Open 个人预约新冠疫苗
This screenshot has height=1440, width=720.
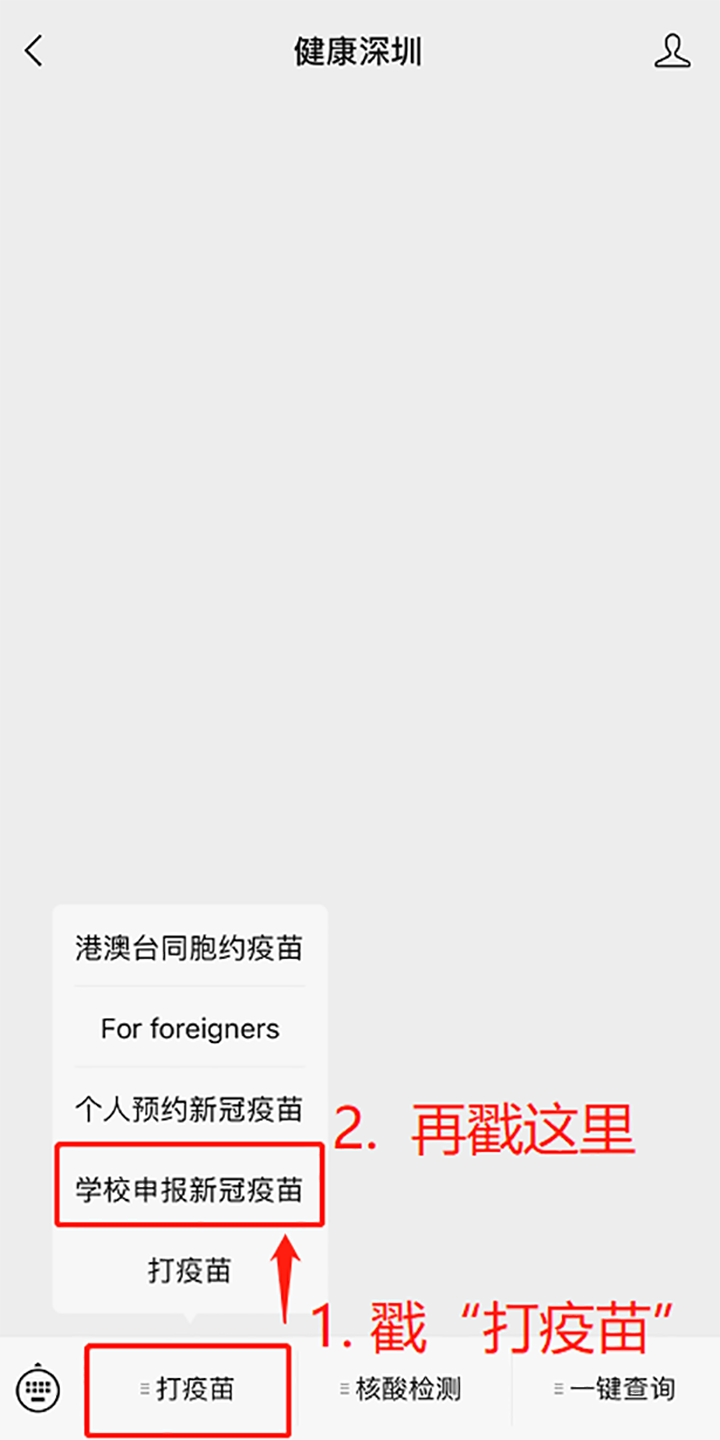click(189, 1109)
